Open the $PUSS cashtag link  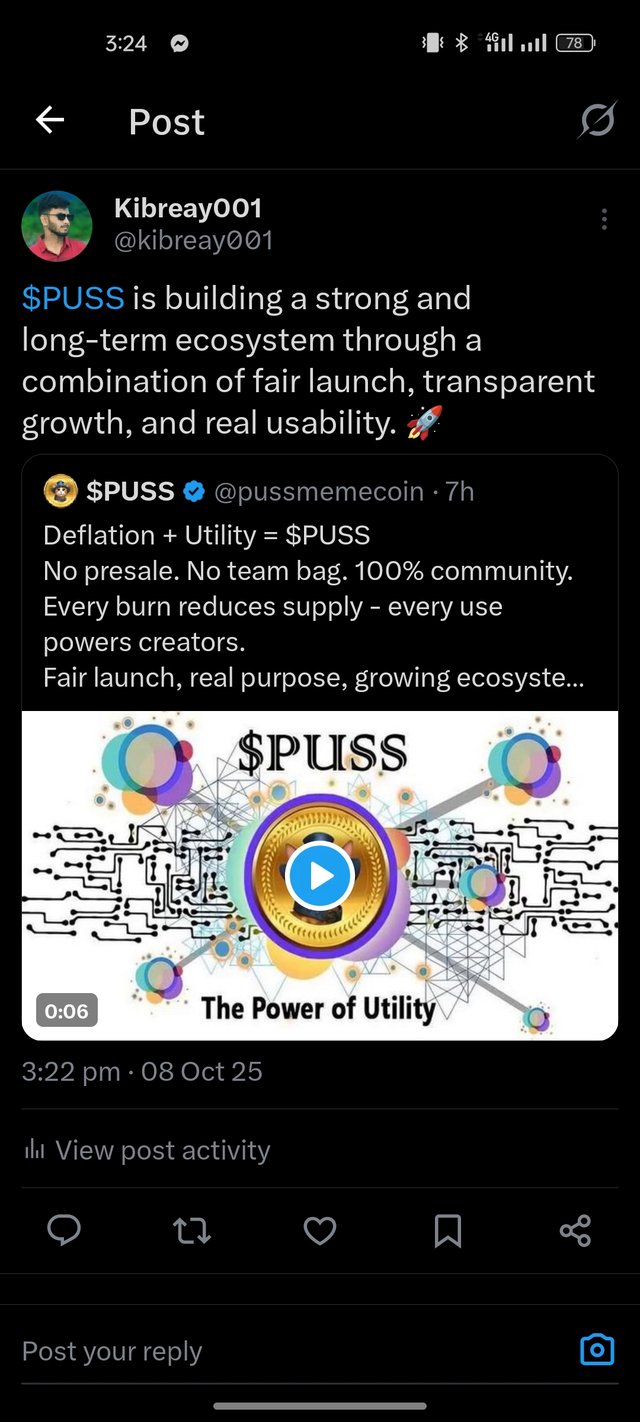73,298
